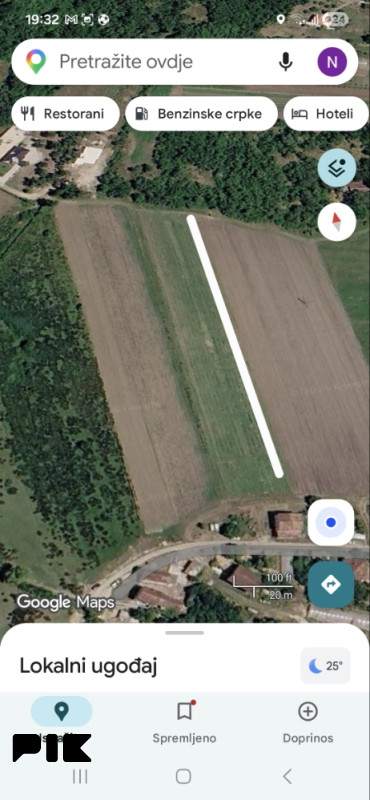Switch to the Spremljeno tab
This screenshot has width=370, height=800.
[184, 722]
